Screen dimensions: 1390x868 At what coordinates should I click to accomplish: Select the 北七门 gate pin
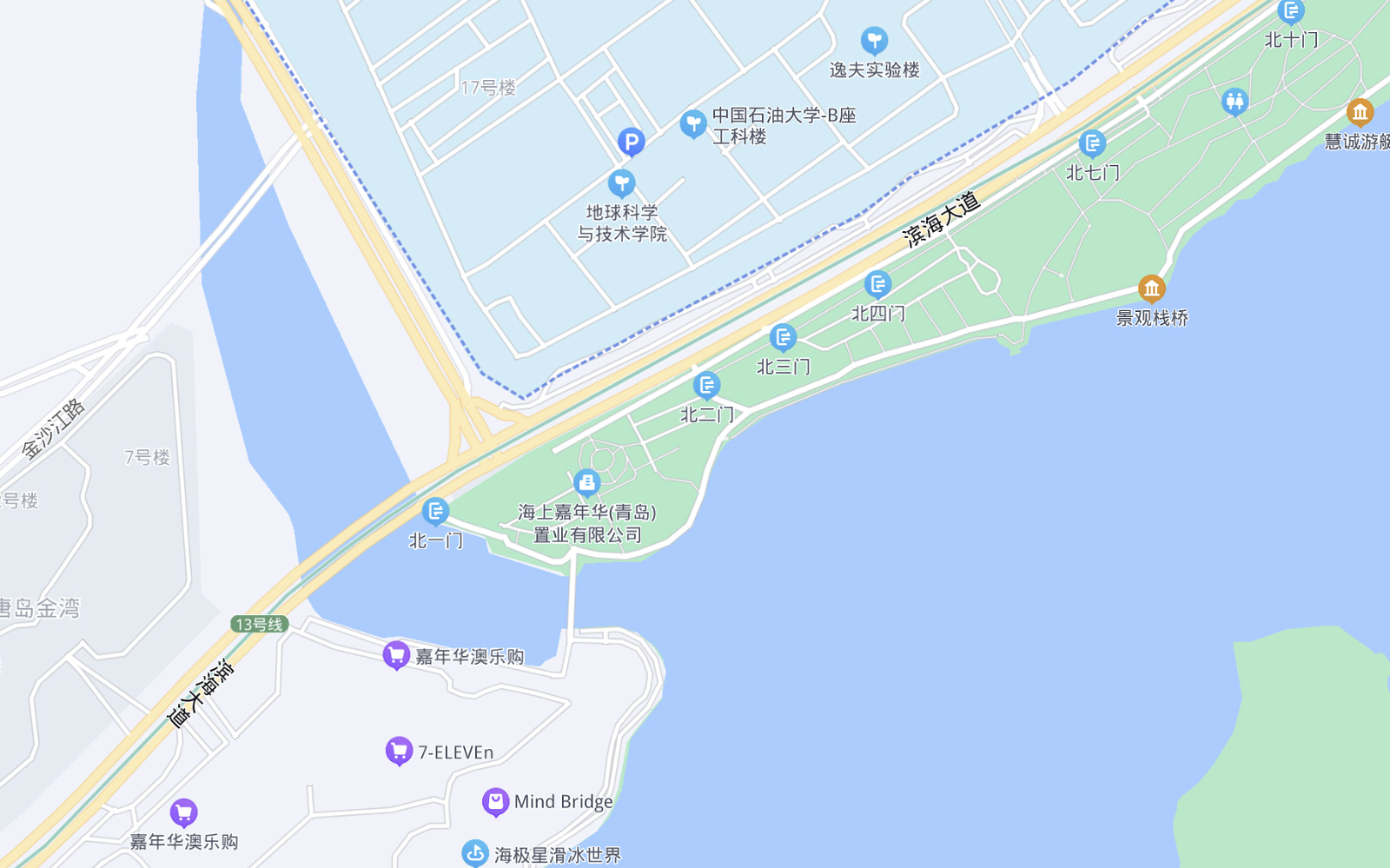1092,143
